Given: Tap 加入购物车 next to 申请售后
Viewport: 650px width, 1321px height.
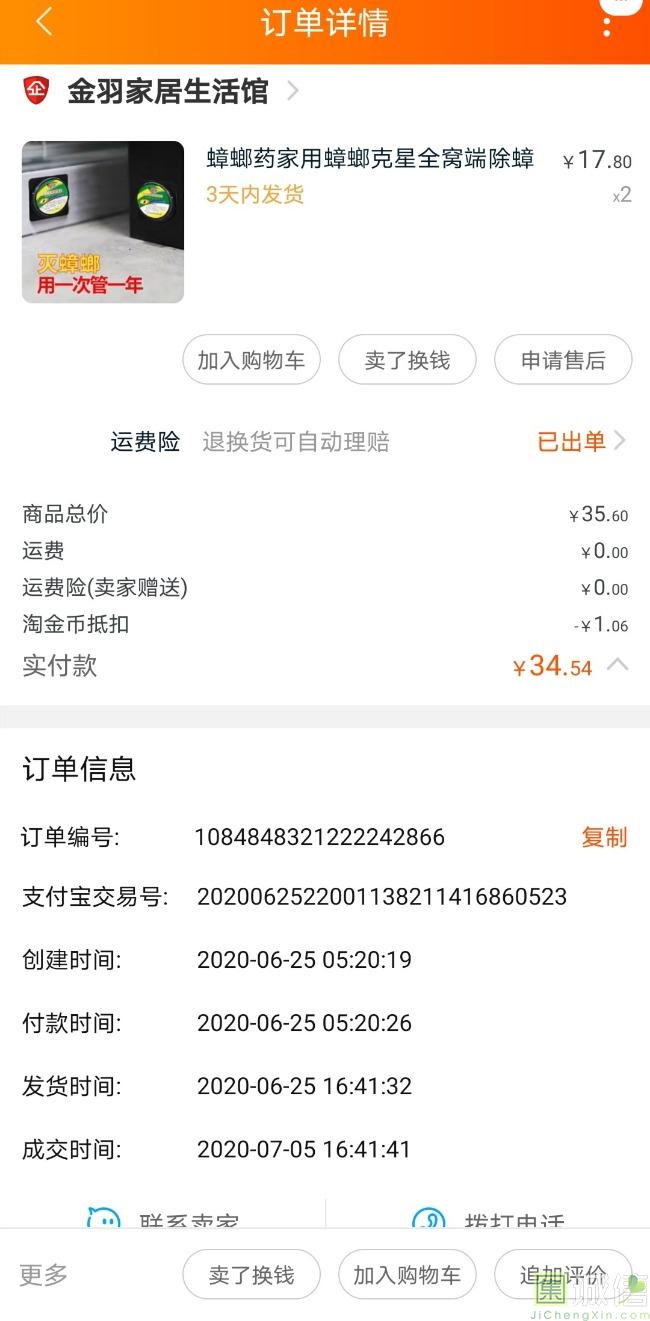Looking at the screenshot, I should click(x=251, y=360).
